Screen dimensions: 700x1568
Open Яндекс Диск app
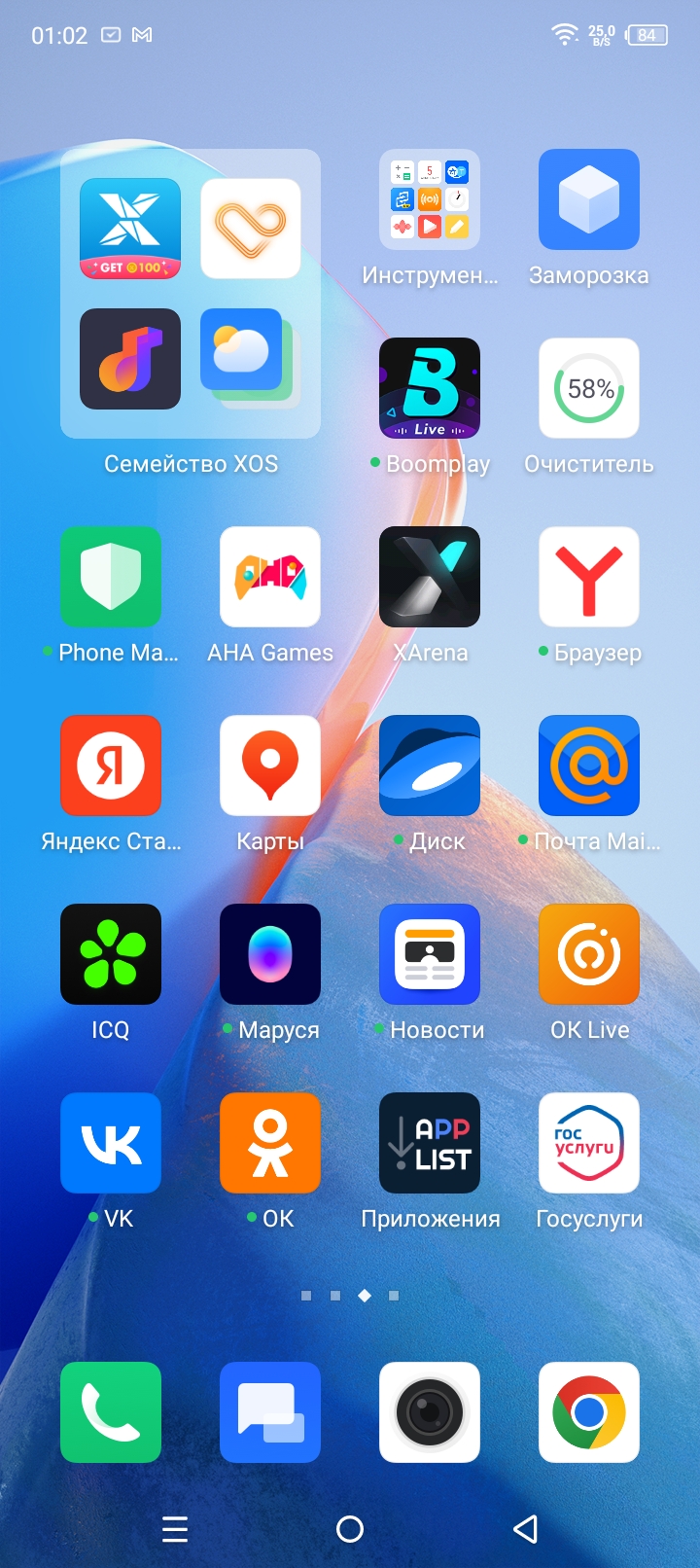point(430,766)
